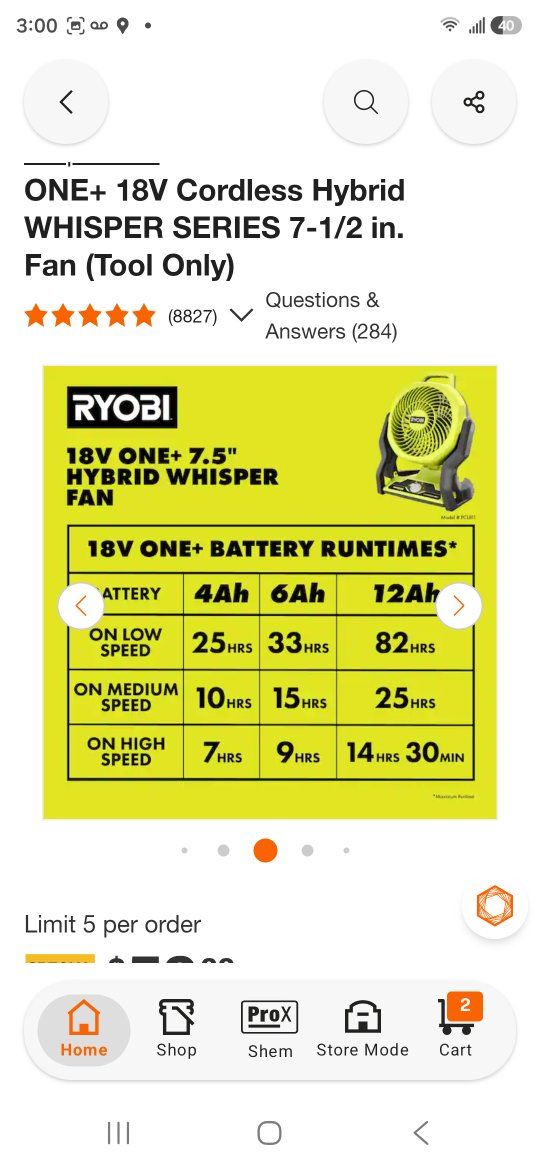Image resolution: width=540 pixels, height=1170 pixels.
Task: Show the previous product image
Action: click(81, 606)
